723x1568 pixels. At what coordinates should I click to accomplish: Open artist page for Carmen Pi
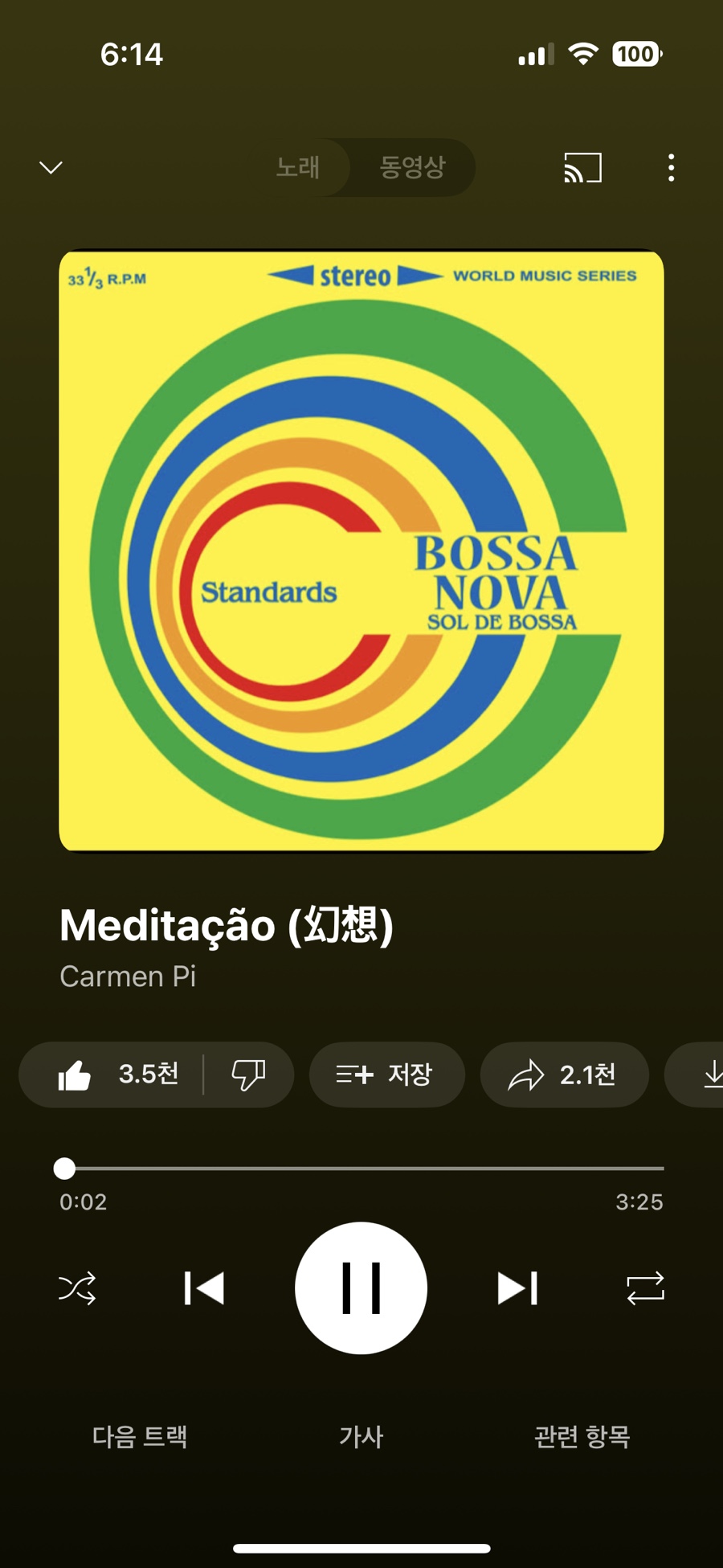coord(128,976)
